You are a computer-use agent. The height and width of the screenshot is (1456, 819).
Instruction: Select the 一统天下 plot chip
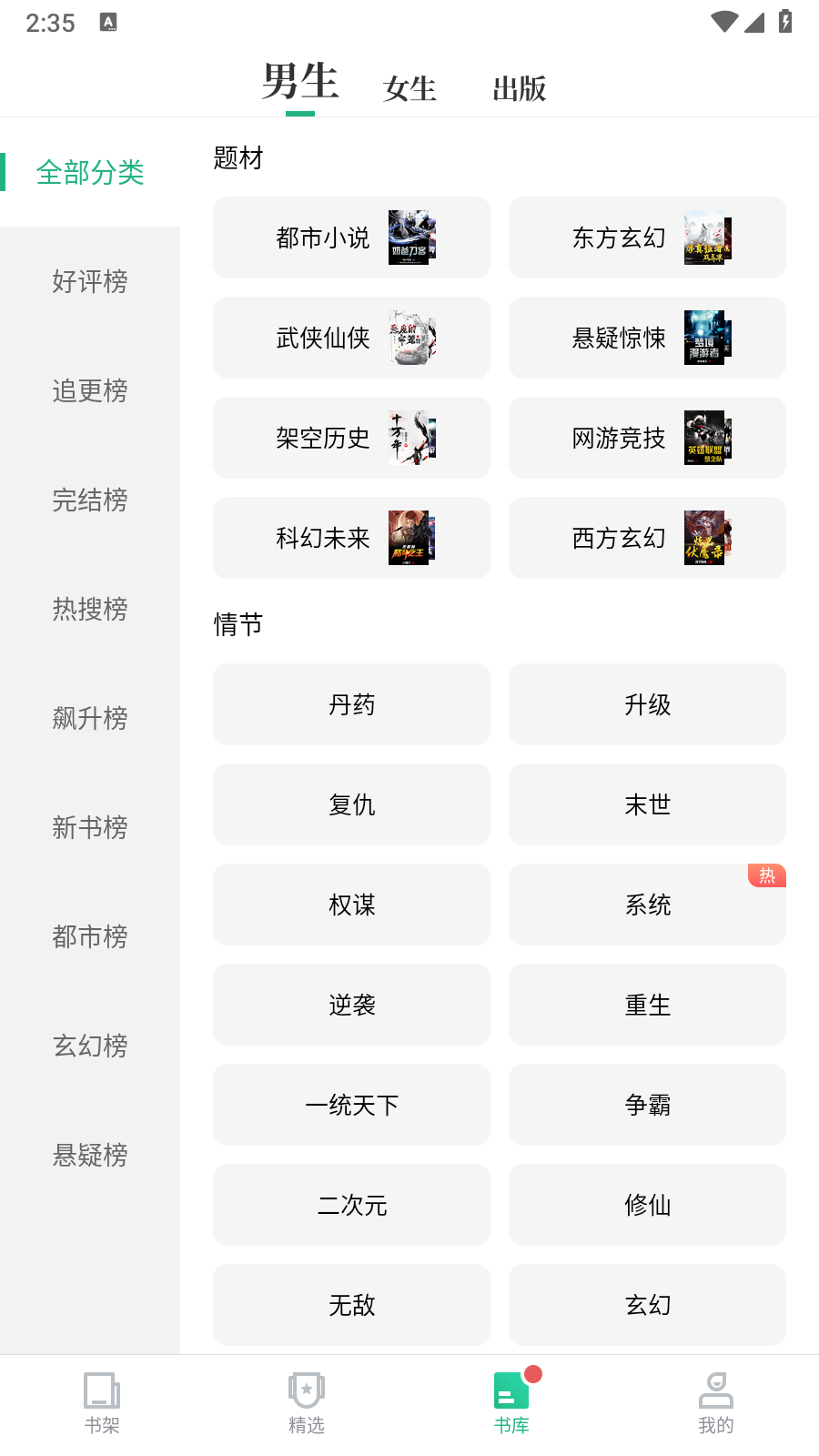(x=351, y=1105)
